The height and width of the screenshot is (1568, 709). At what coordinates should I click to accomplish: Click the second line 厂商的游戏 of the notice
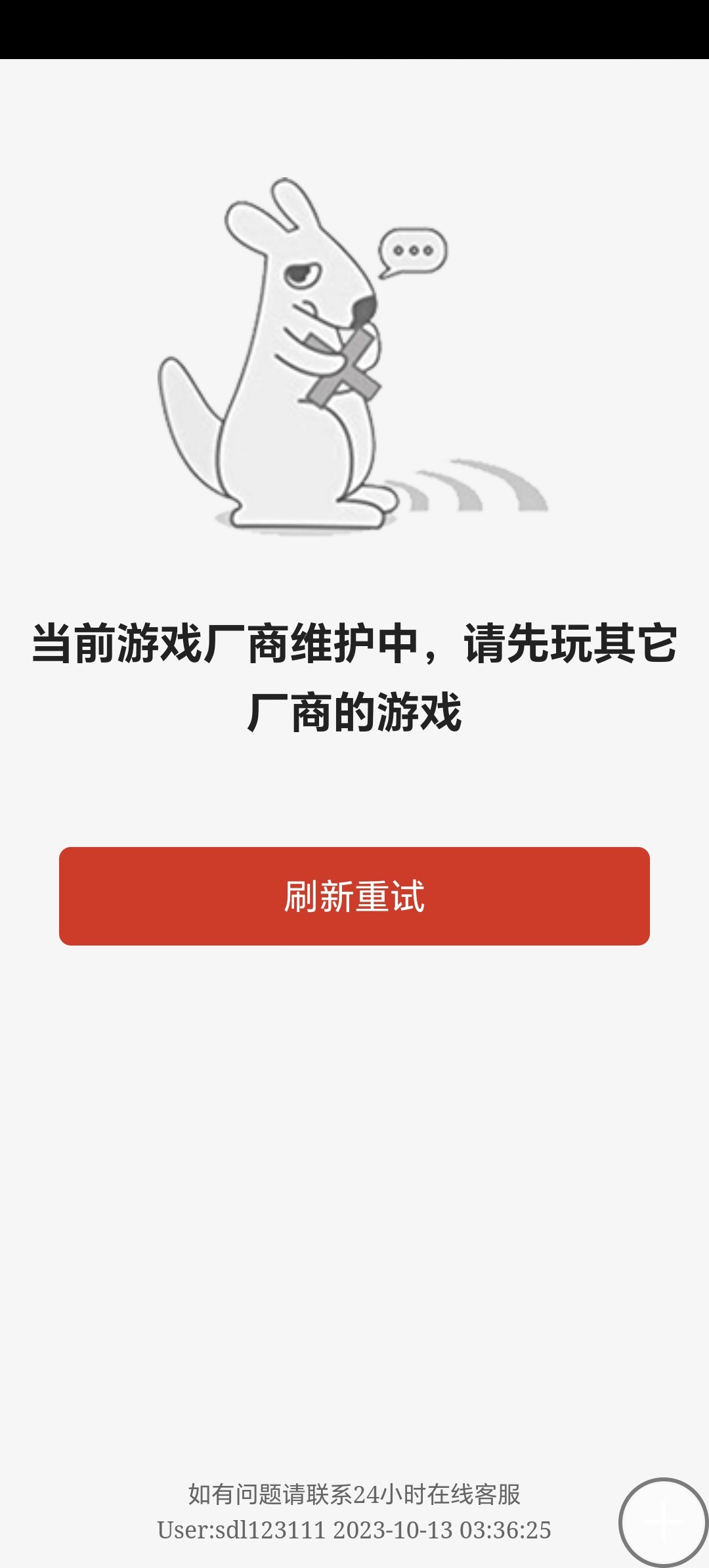click(x=354, y=712)
